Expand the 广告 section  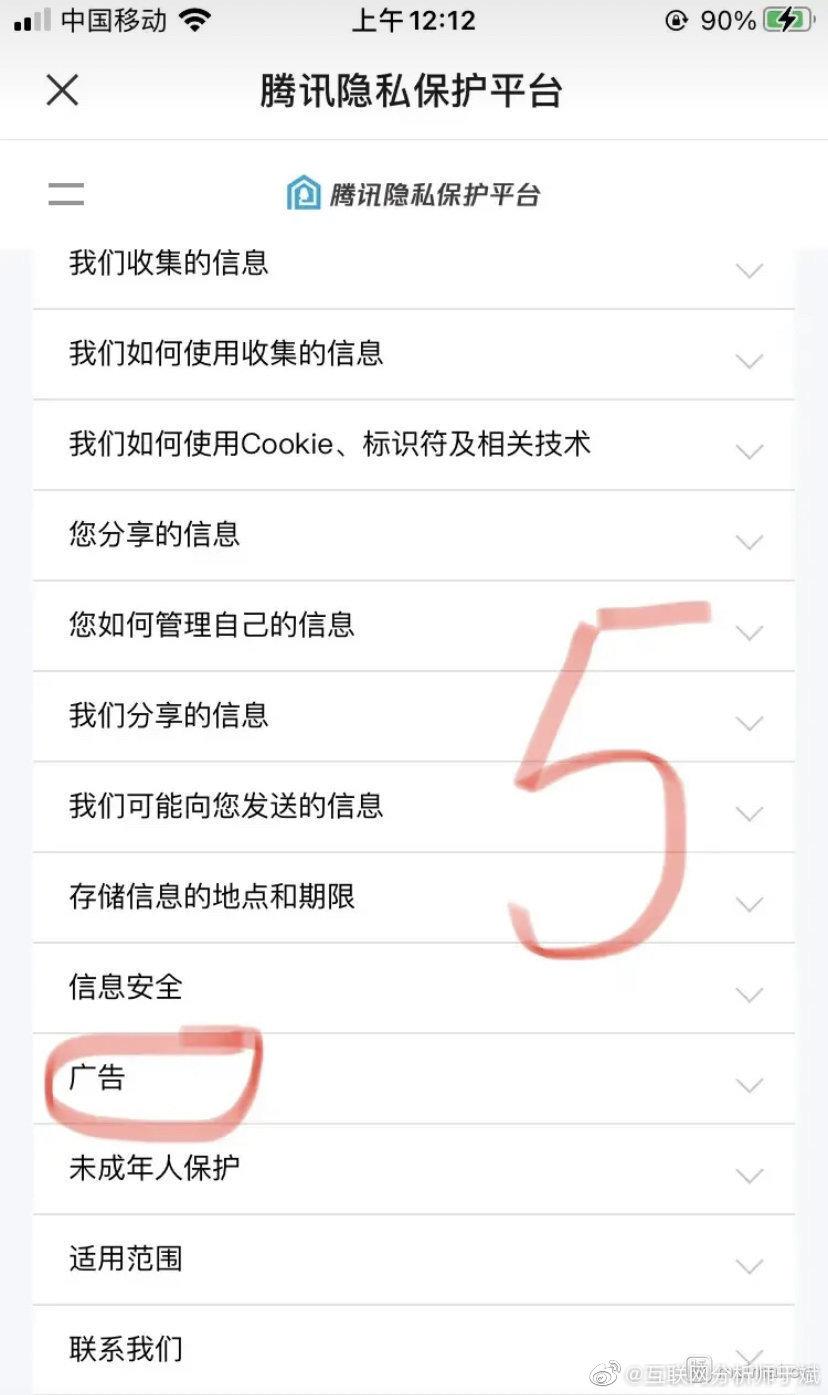point(413,1079)
